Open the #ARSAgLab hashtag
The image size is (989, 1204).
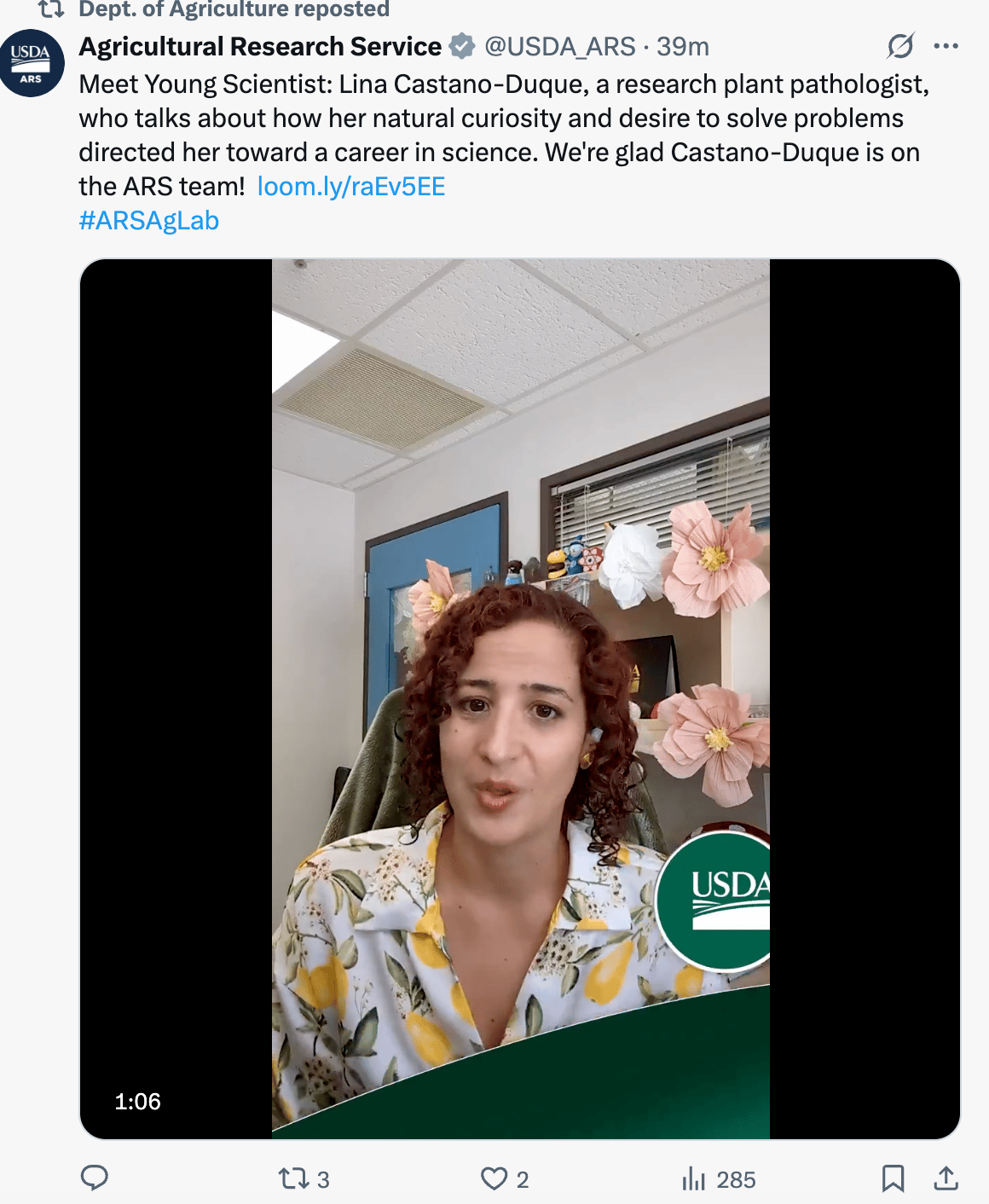[x=149, y=221]
